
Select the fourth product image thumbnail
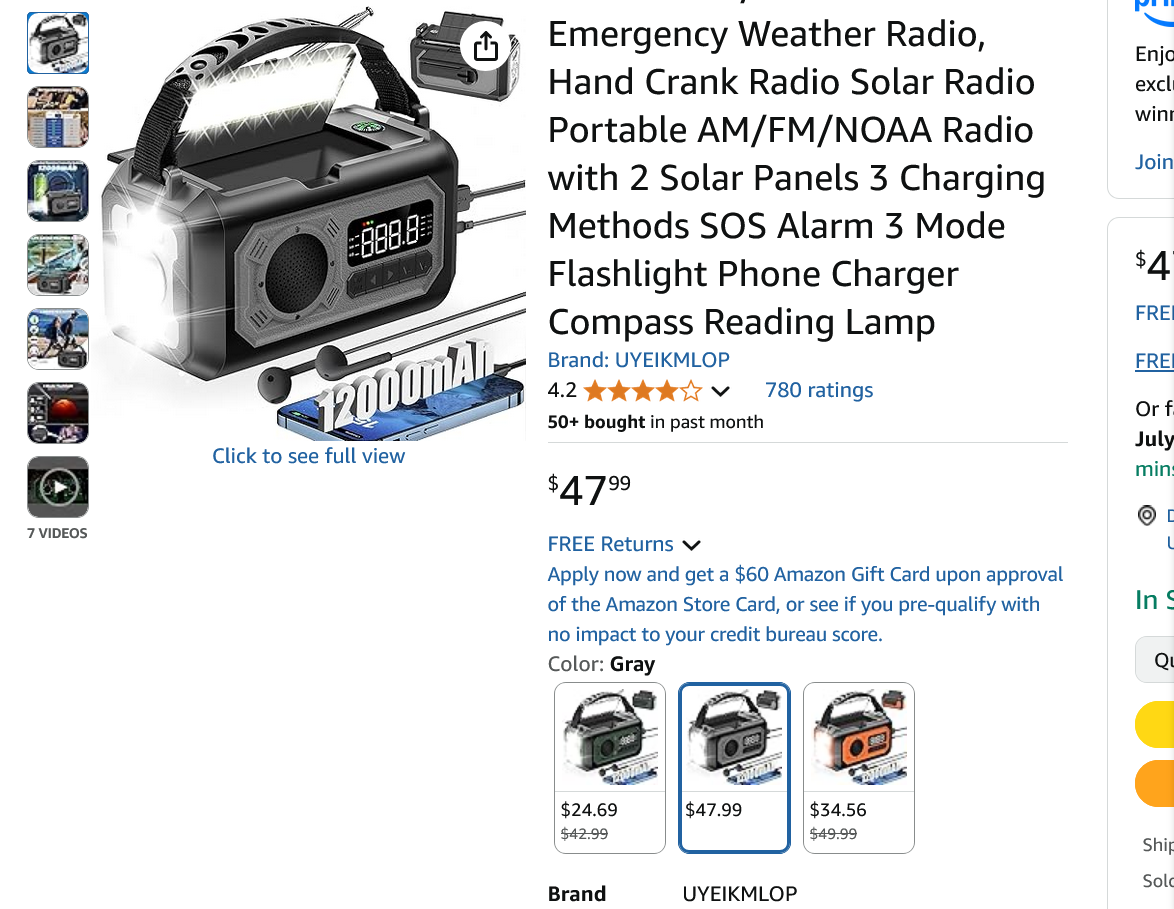[58, 265]
